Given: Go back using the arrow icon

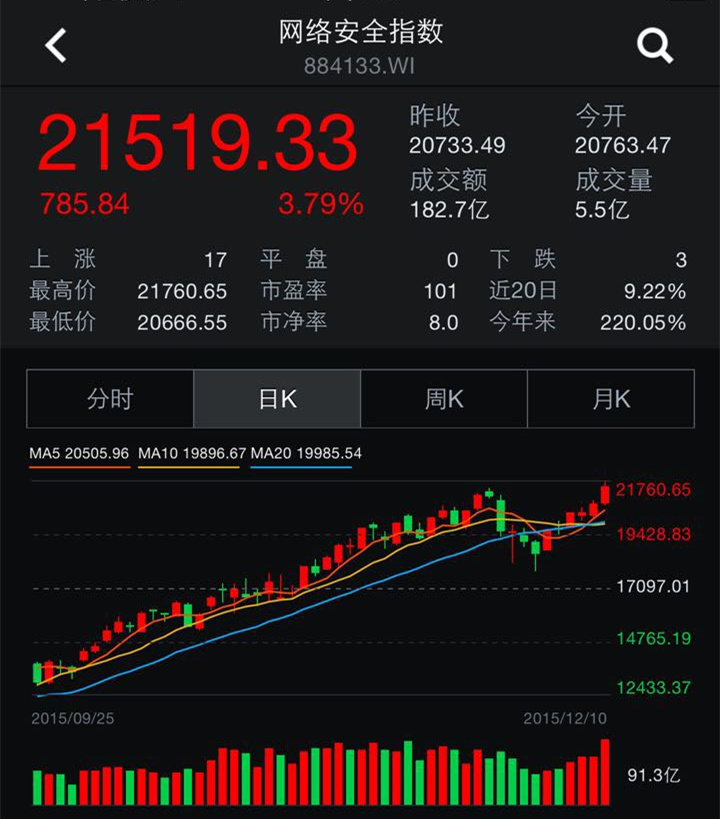Looking at the screenshot, I should (x=56, y=45).
